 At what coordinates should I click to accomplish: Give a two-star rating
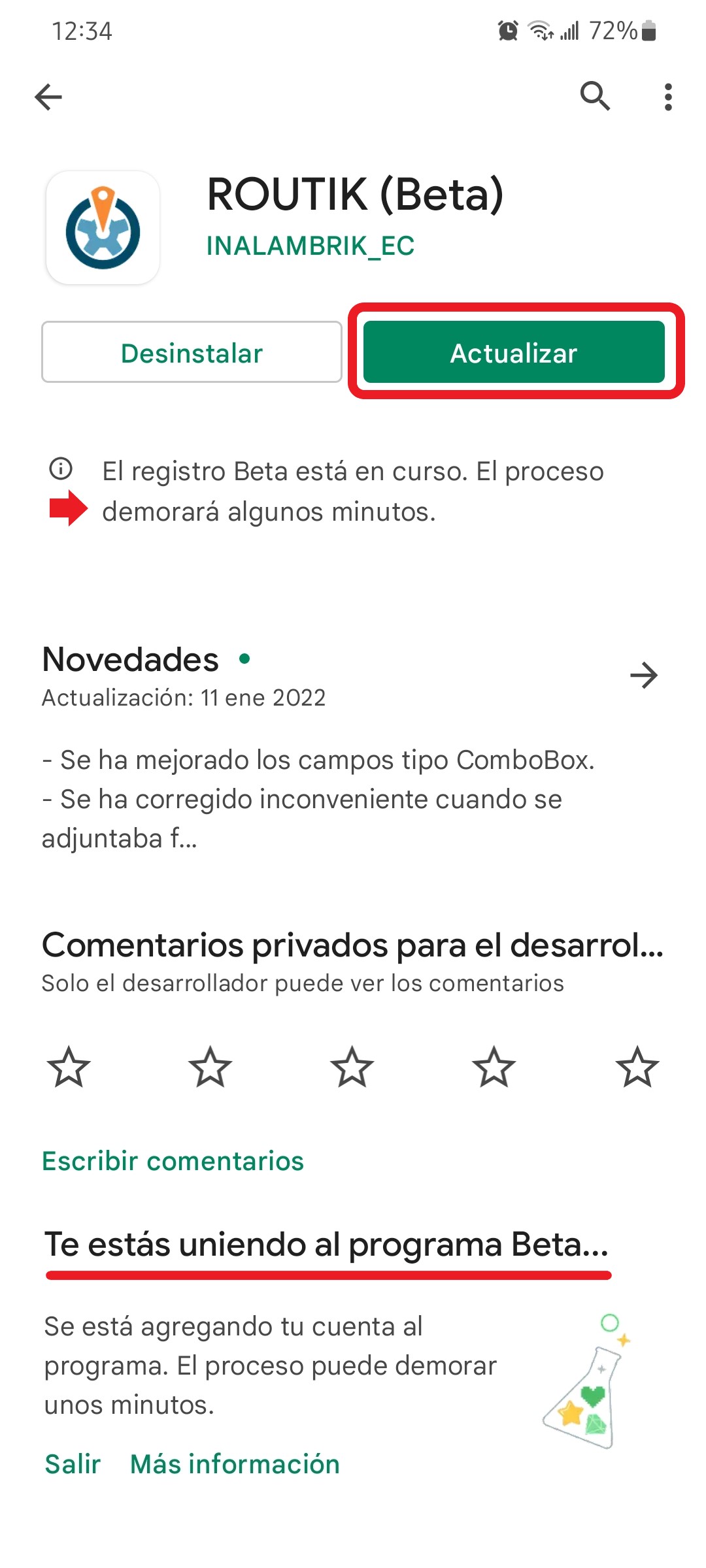click(x=210, y=1067)
